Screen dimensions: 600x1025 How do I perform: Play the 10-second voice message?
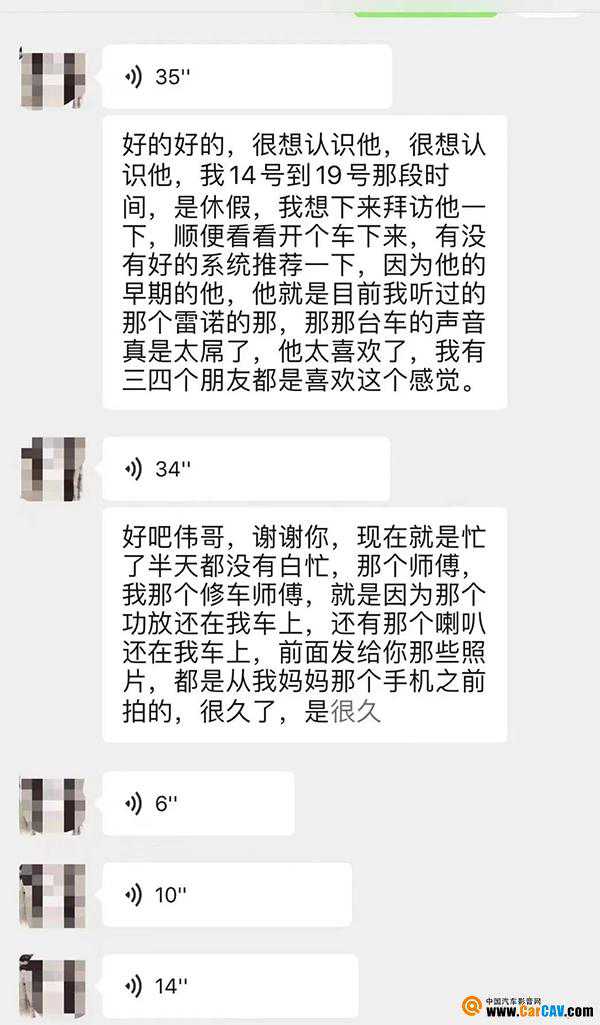[226, 895]
